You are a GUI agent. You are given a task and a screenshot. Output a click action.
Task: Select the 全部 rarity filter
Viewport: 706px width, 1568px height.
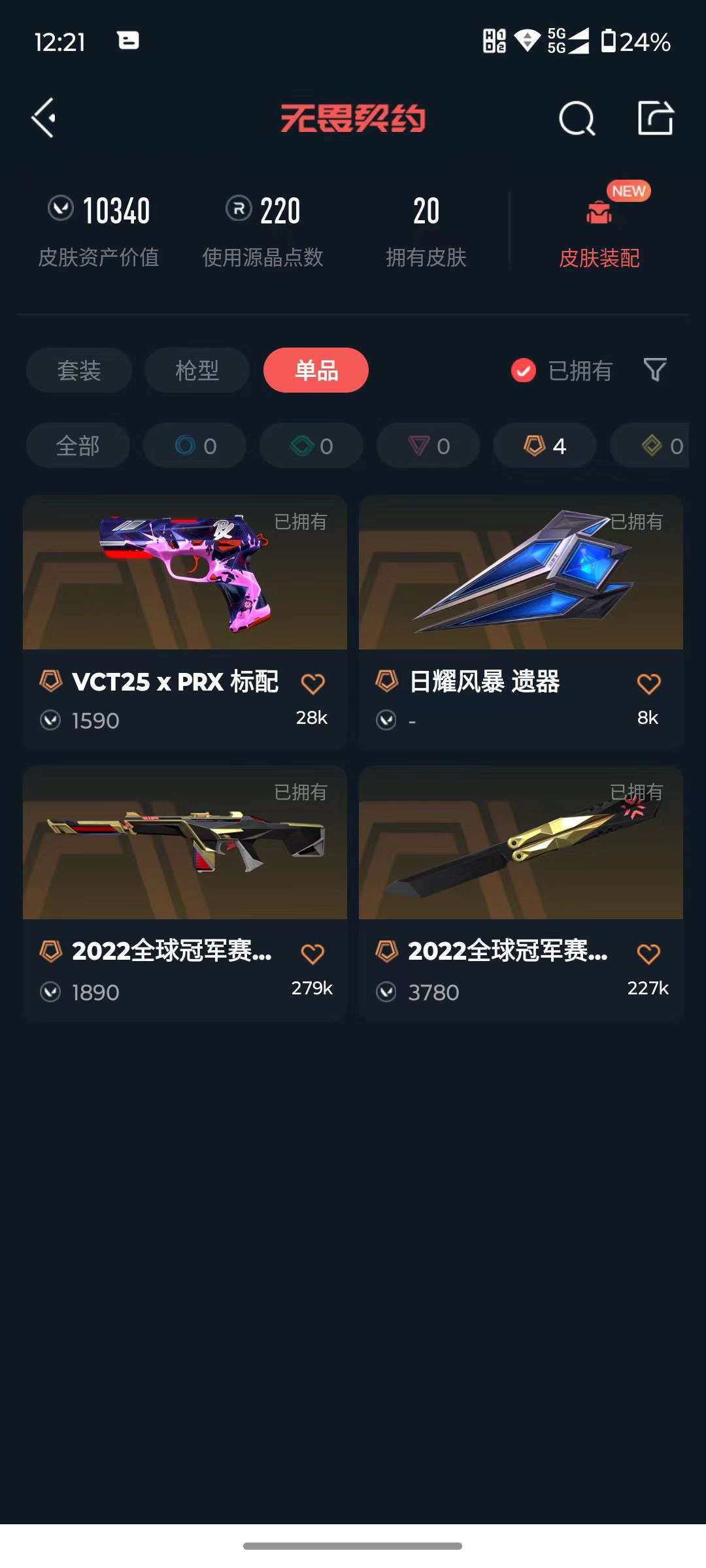[x=78, y=446]
